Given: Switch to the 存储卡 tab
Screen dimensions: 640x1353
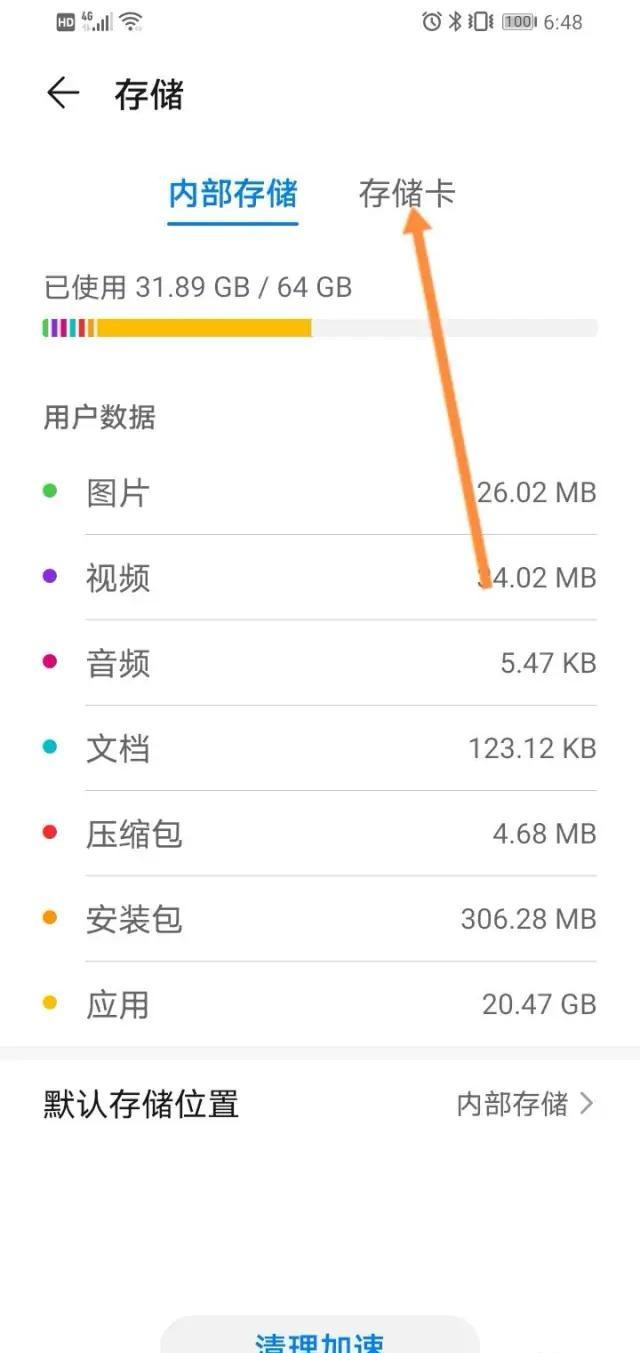Looking at the screenshot, I should pyautogui.click(x=407, y=193).
